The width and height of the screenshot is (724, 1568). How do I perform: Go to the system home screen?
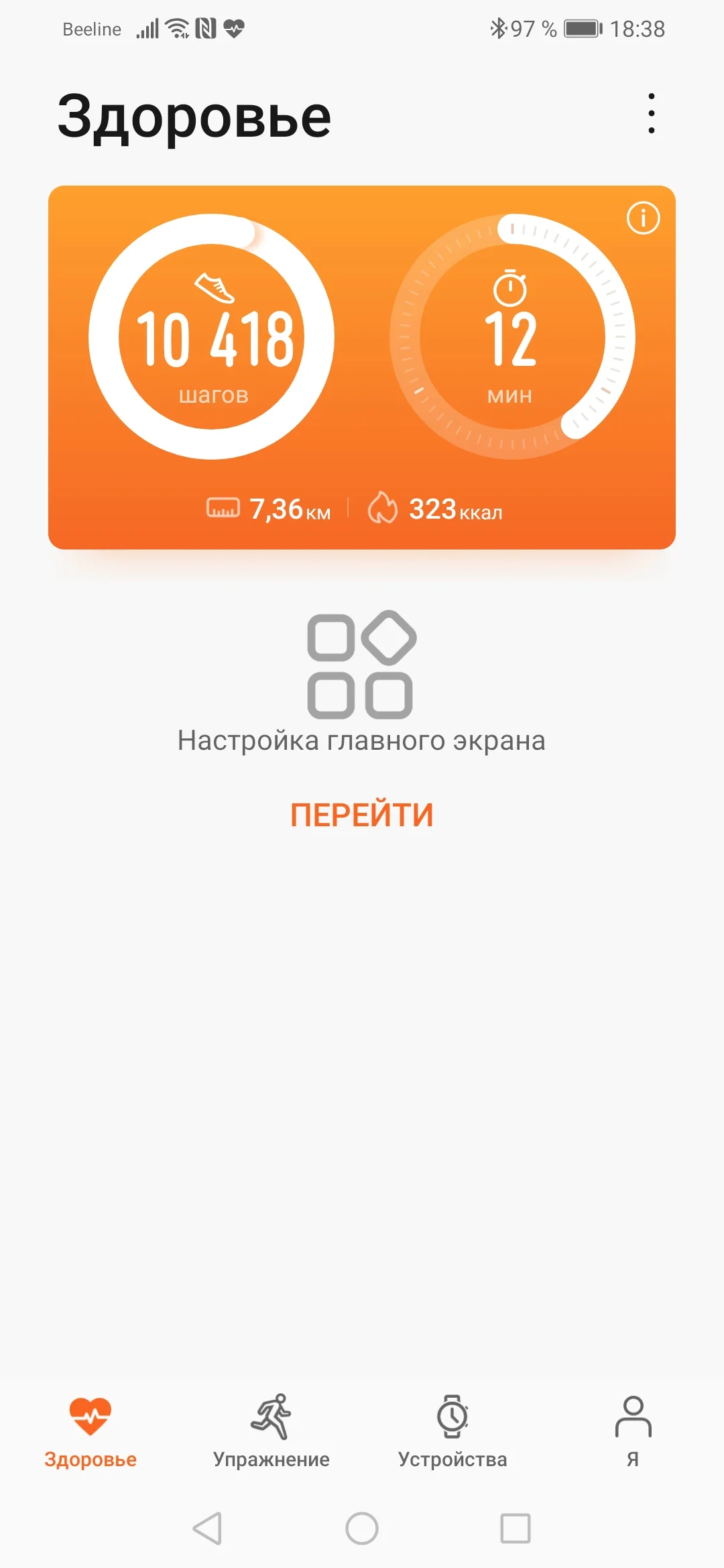tap(362, 1528)
